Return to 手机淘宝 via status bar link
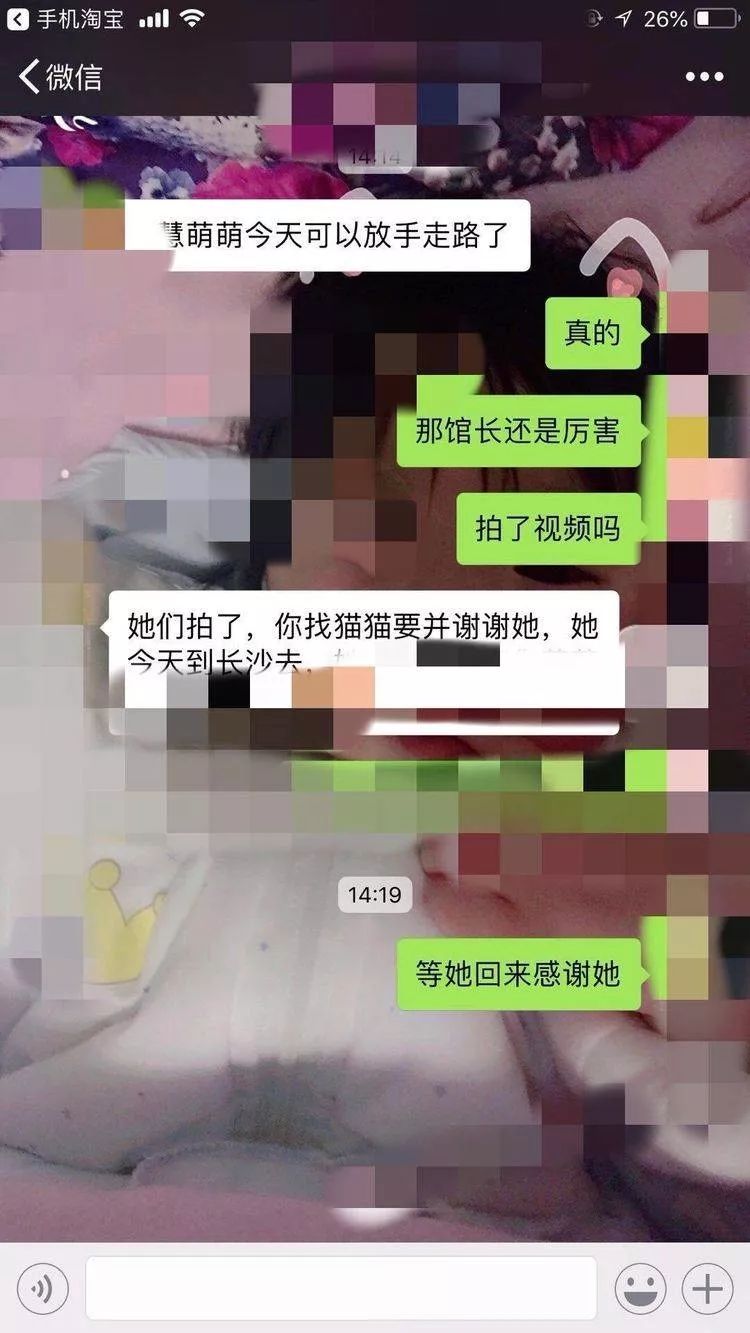This screenshot has width=750, height=1333. pos(64,18)
